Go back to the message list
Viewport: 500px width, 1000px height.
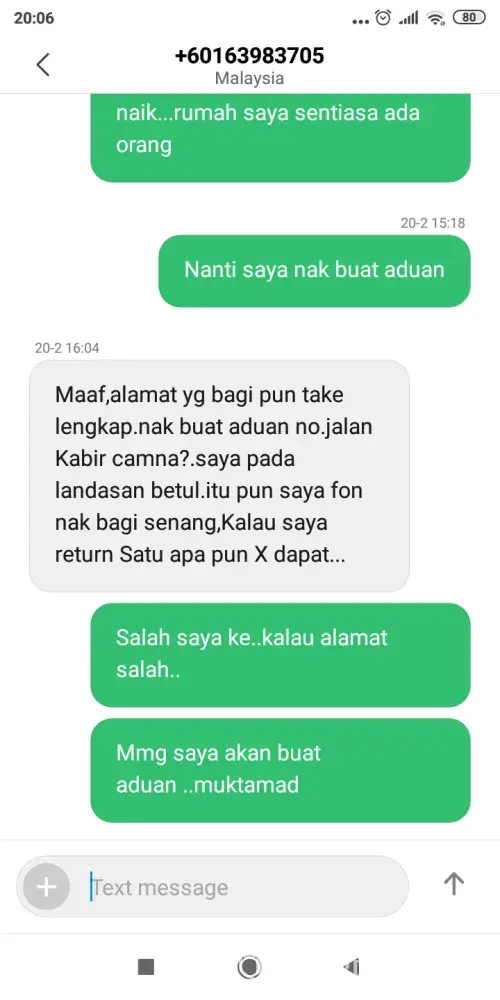43,64
